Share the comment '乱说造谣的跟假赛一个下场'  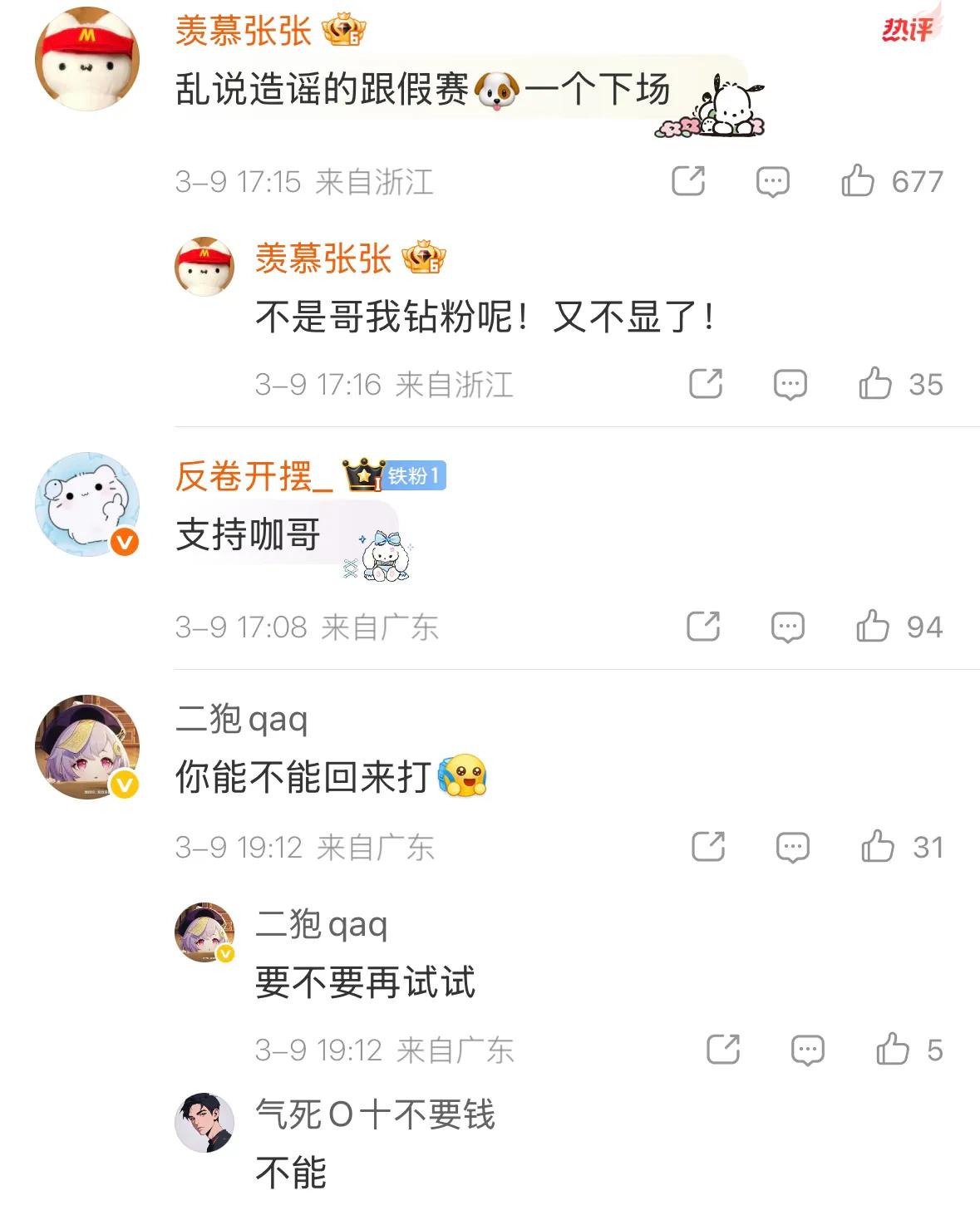tap(688, 180)
